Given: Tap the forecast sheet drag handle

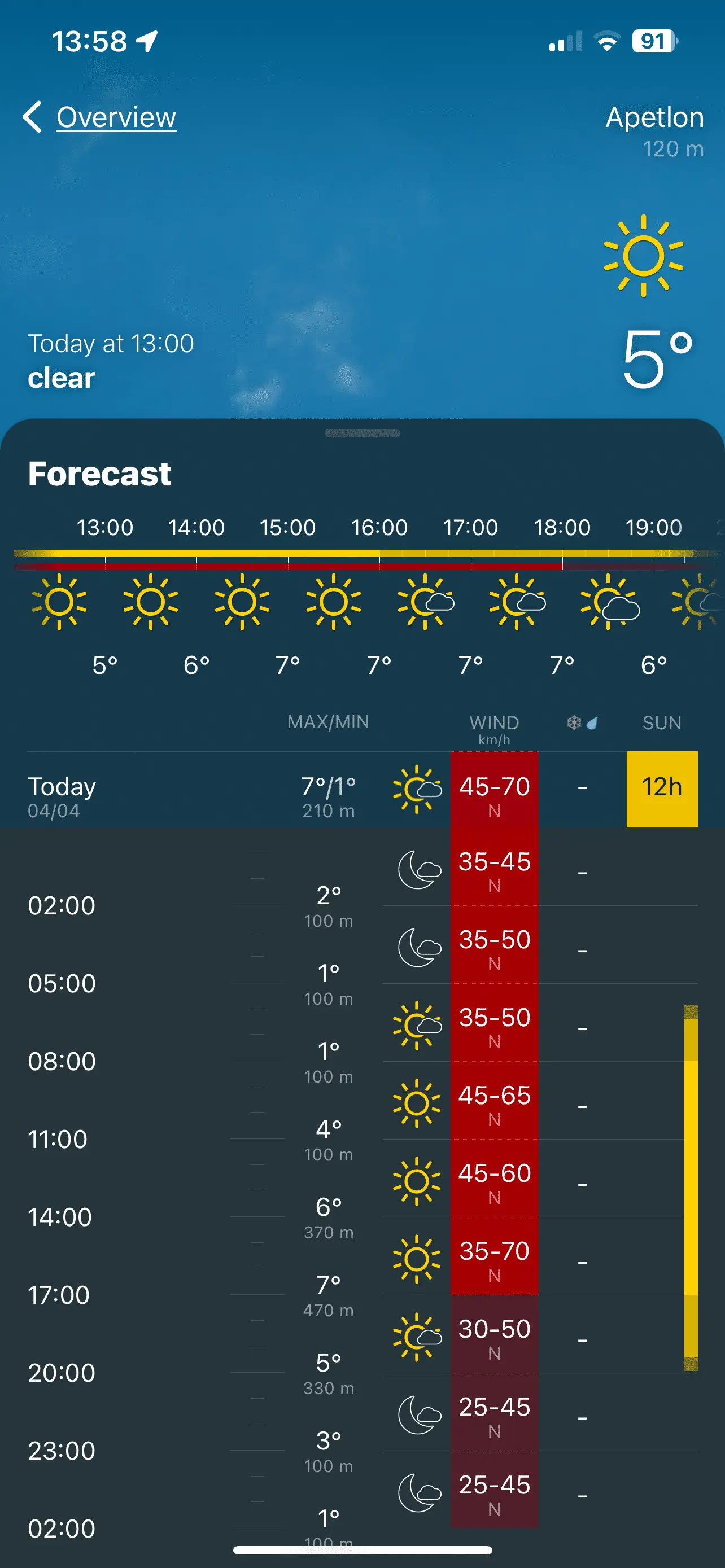Looking at the screenshot, I should 362,433.
